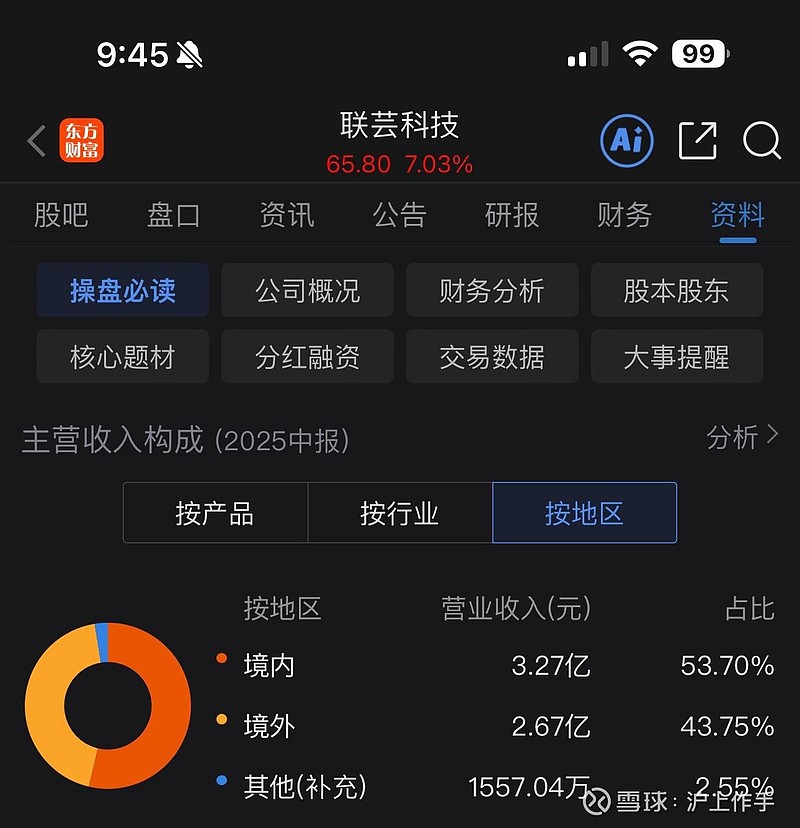Open 公司概况 company profile
Screen dimensions: 800x828
(307, 290)
